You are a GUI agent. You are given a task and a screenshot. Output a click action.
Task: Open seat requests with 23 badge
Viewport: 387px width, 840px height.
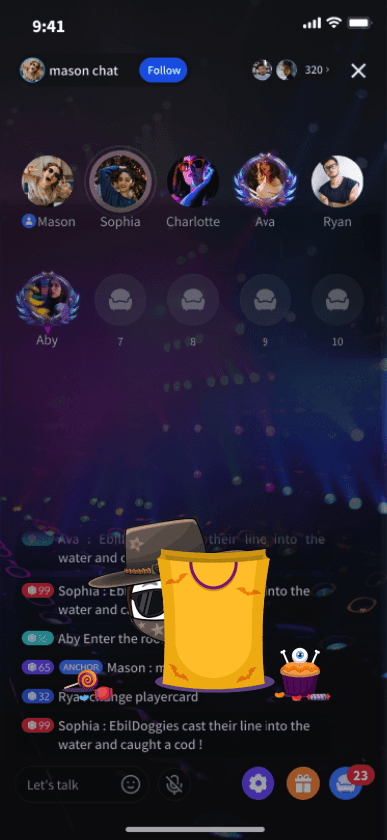(x=346, y=785)
